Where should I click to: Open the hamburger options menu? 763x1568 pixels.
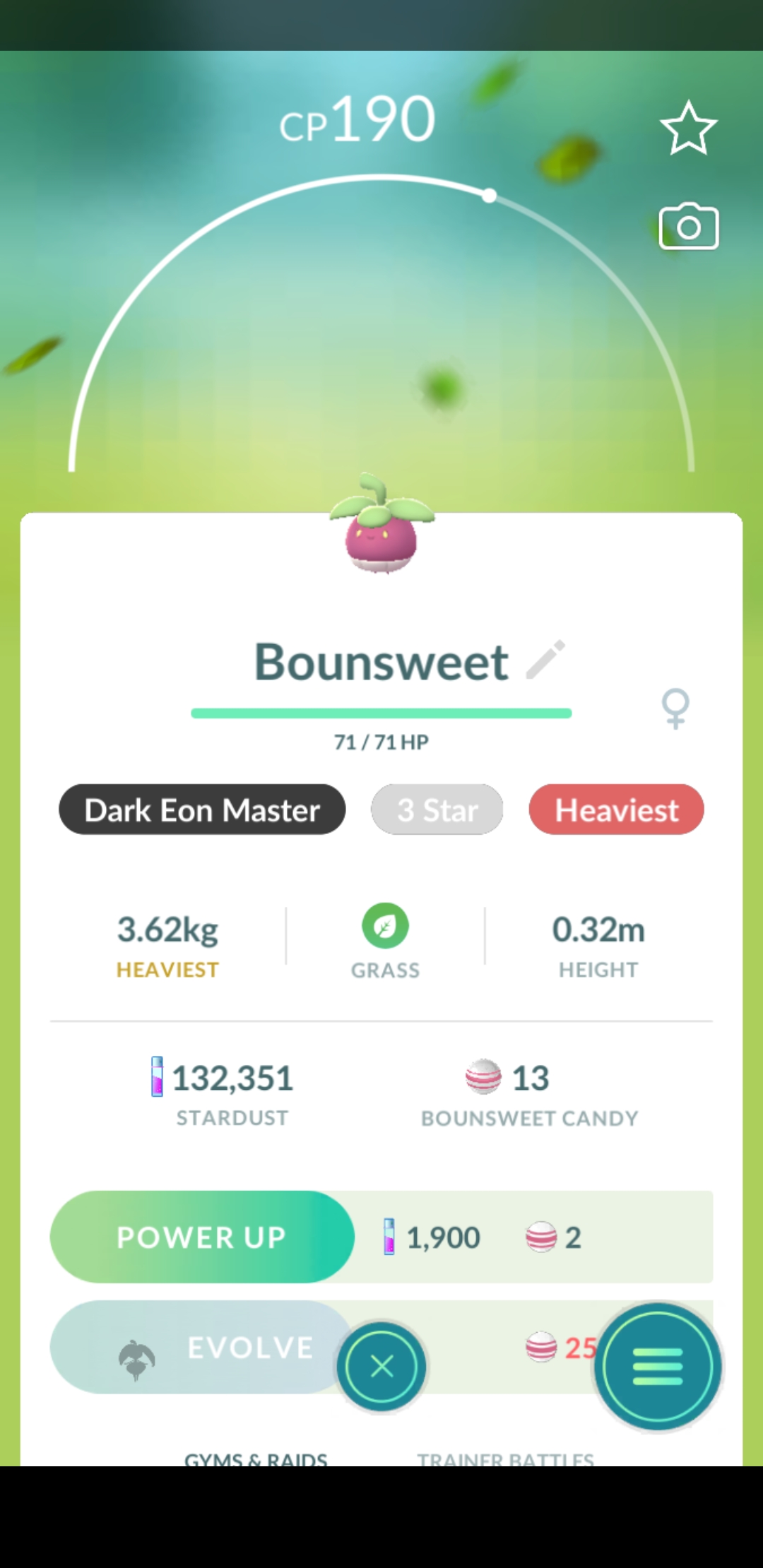click(658, 1367)
